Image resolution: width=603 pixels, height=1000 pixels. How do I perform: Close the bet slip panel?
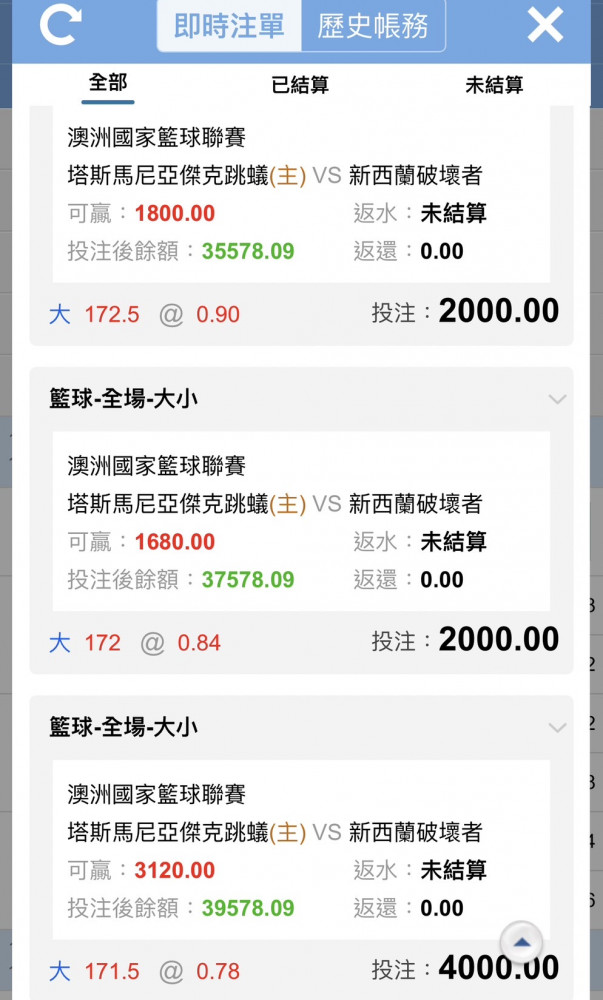click(x=545, y=25)
